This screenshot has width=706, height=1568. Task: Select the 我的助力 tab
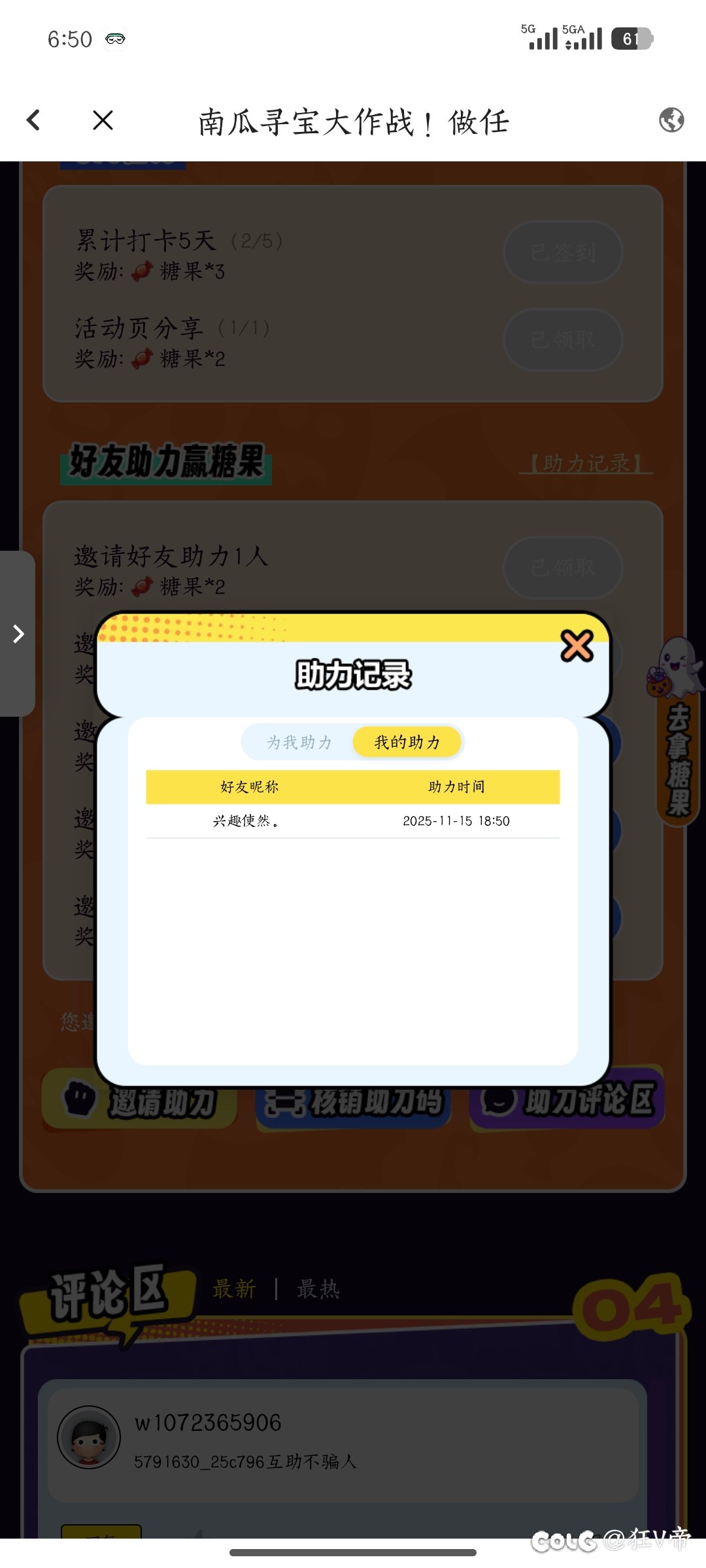407,742
